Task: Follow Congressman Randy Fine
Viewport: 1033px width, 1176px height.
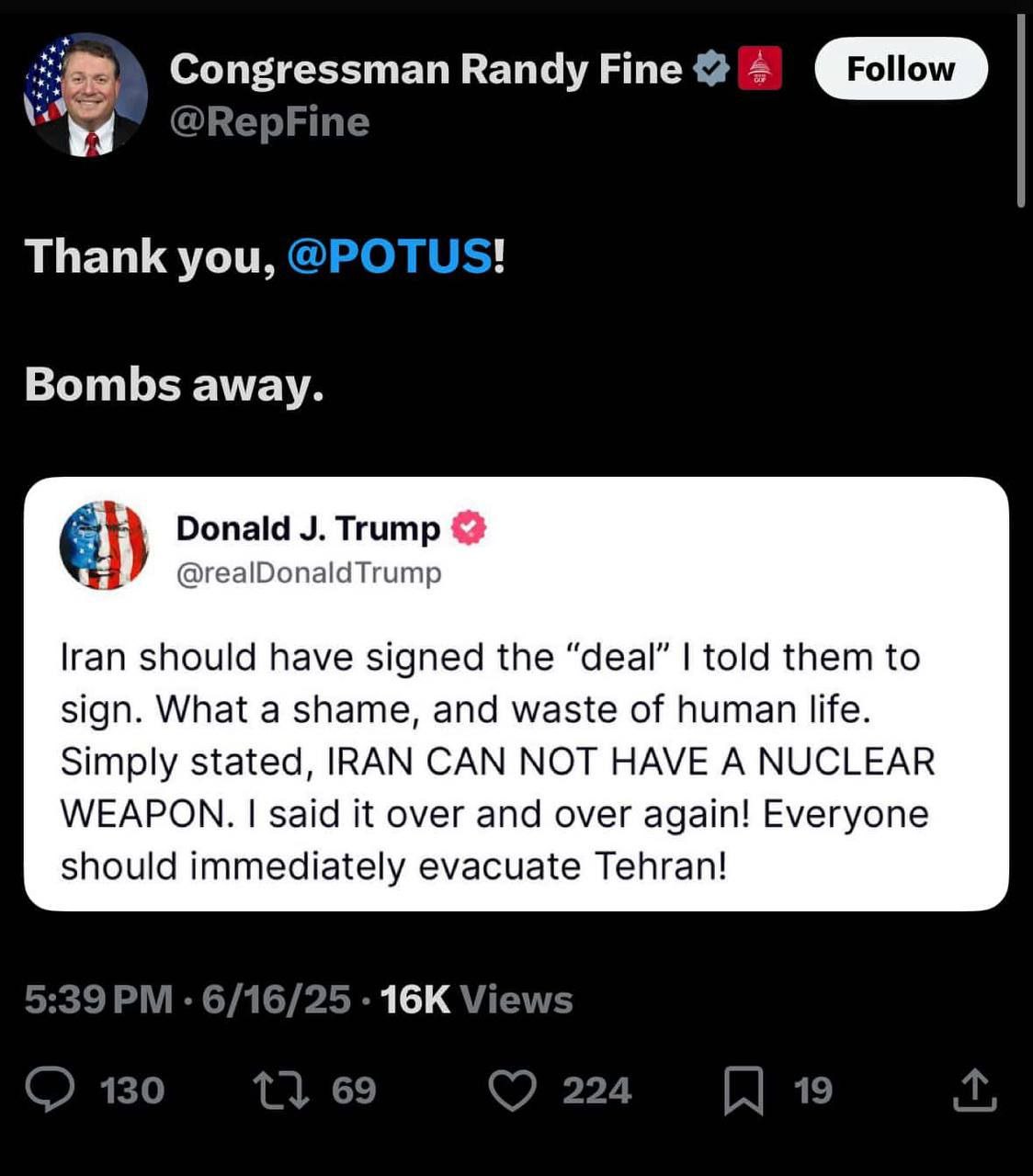Action: pyautogui.click(x=901, y=69)
